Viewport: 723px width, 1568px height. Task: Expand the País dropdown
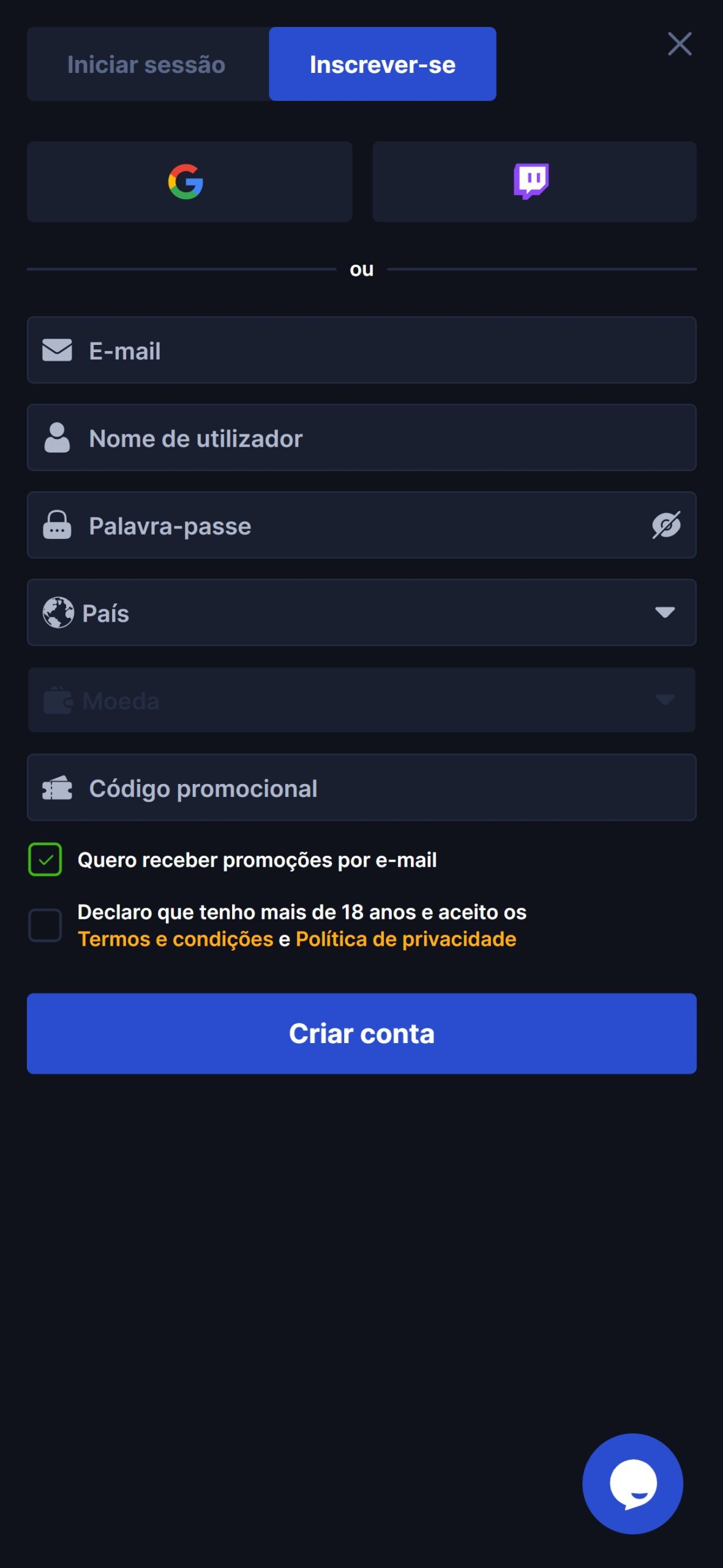pos(361,613)
